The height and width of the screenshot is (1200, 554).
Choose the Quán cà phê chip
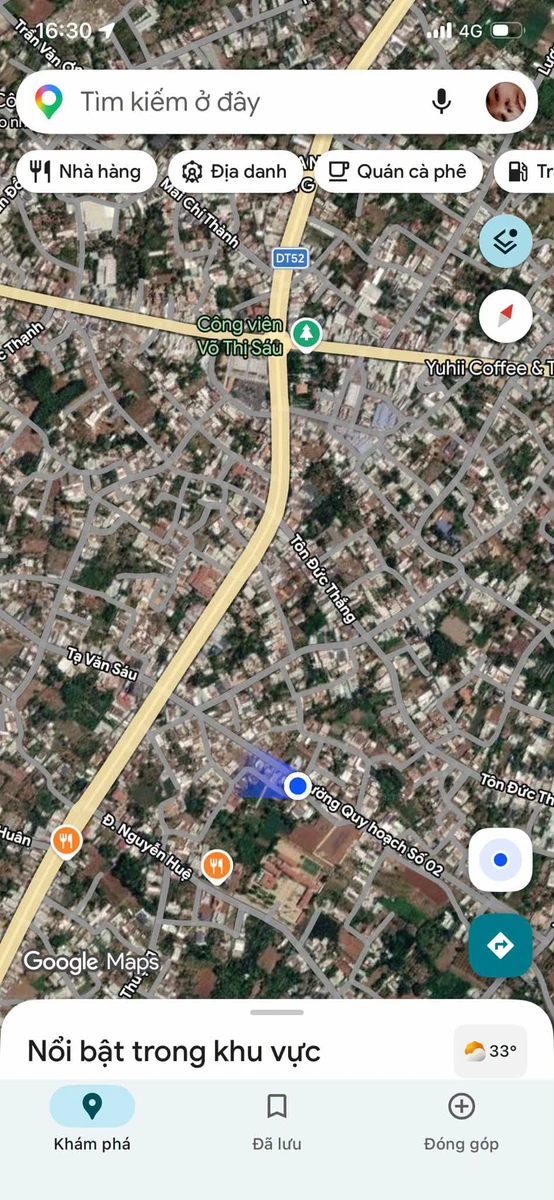(x=398, y=172)
